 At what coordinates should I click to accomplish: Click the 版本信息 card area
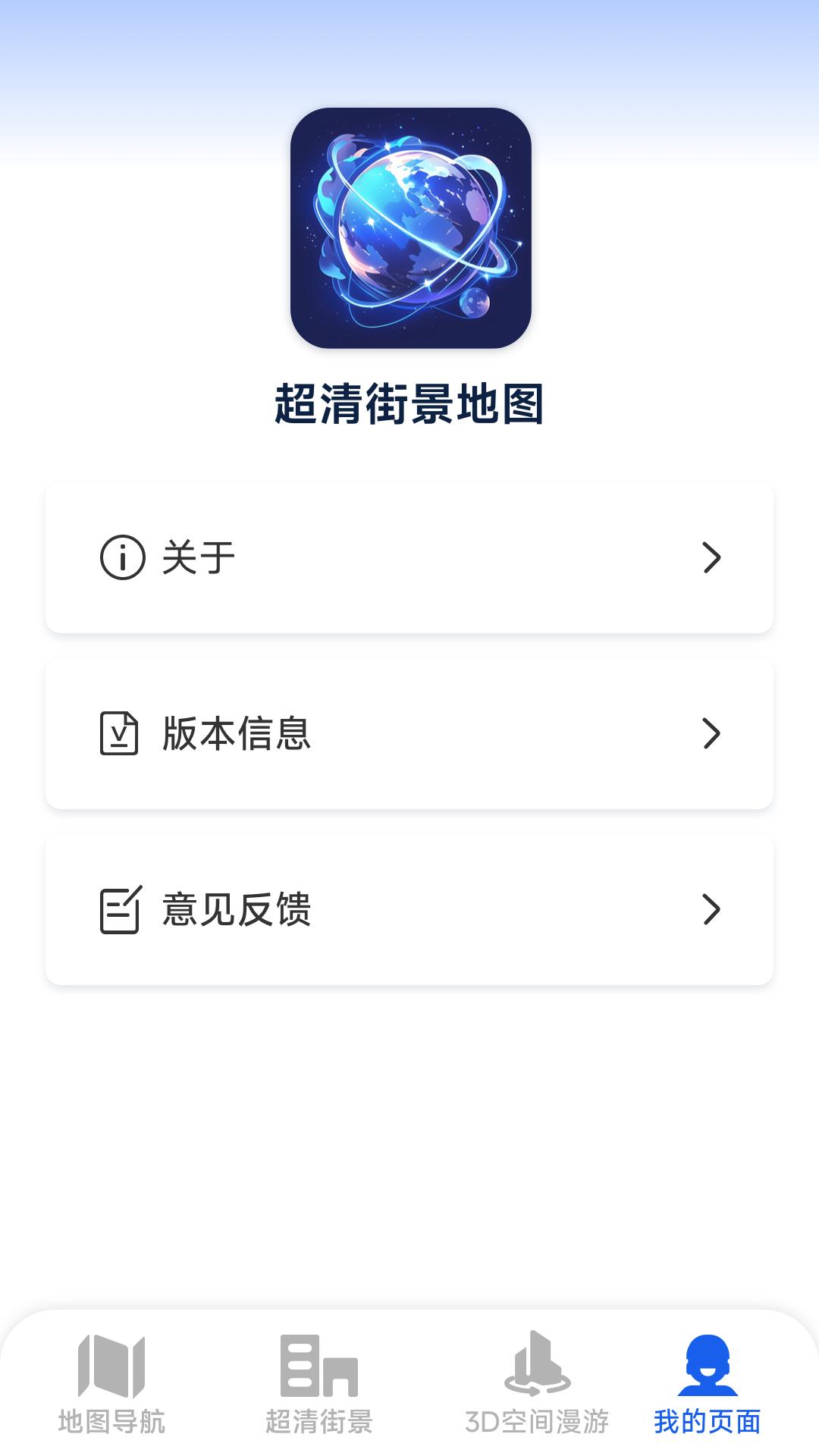(x=409, y=733)
